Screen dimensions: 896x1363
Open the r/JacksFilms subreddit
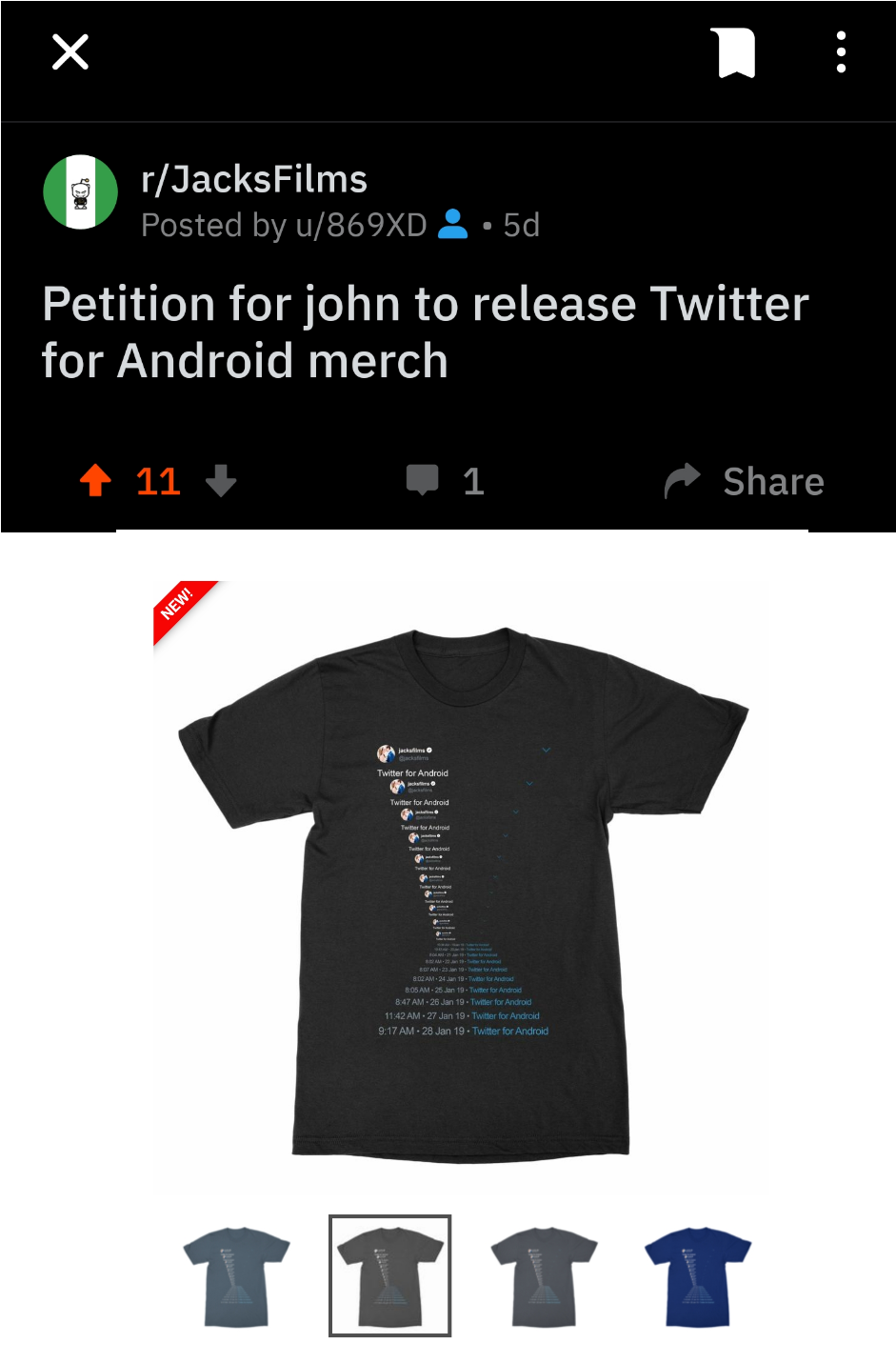click(253, 179)
